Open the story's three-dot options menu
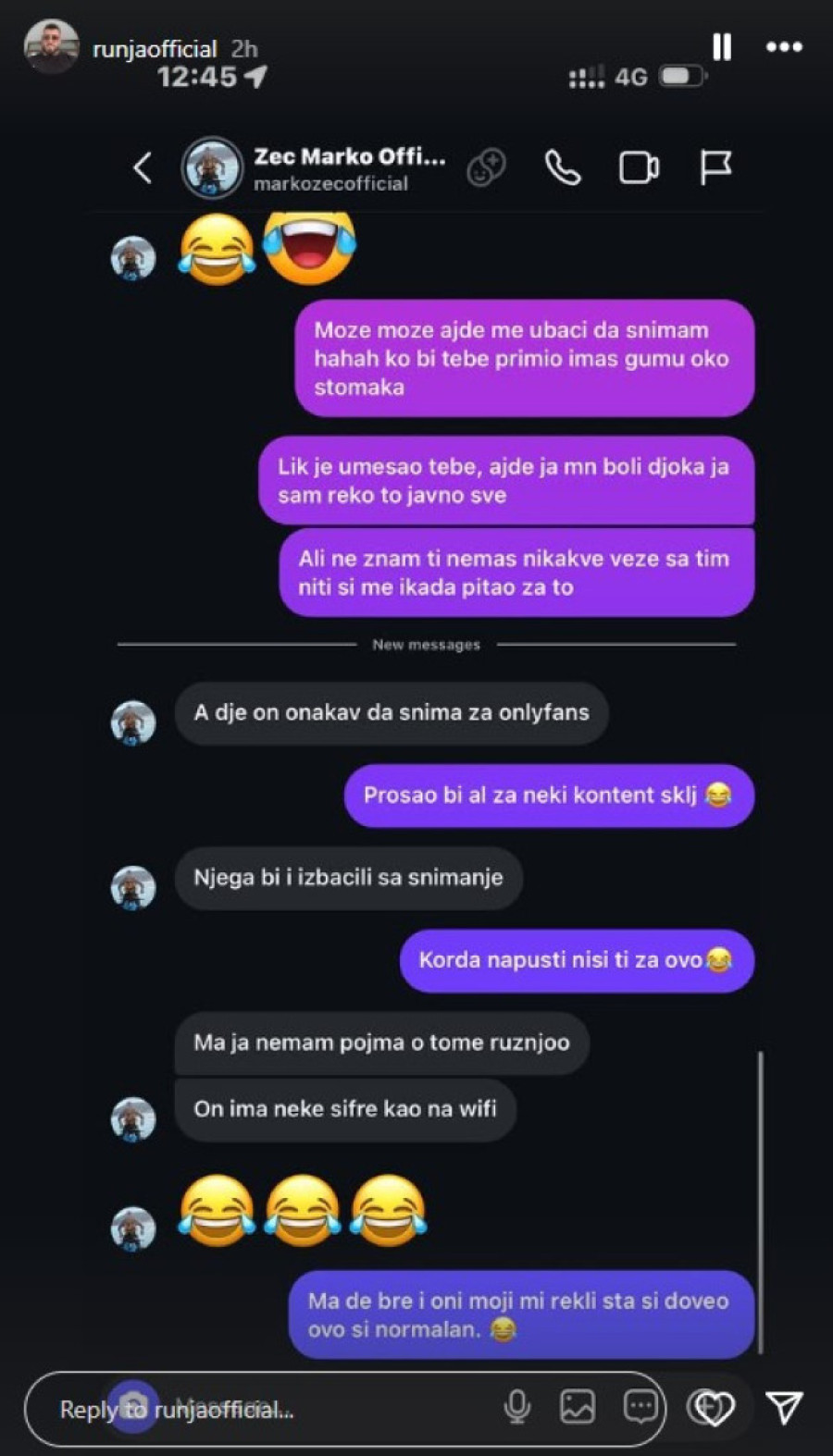Viewport: 833px width, 1456px height. [783, 46]
